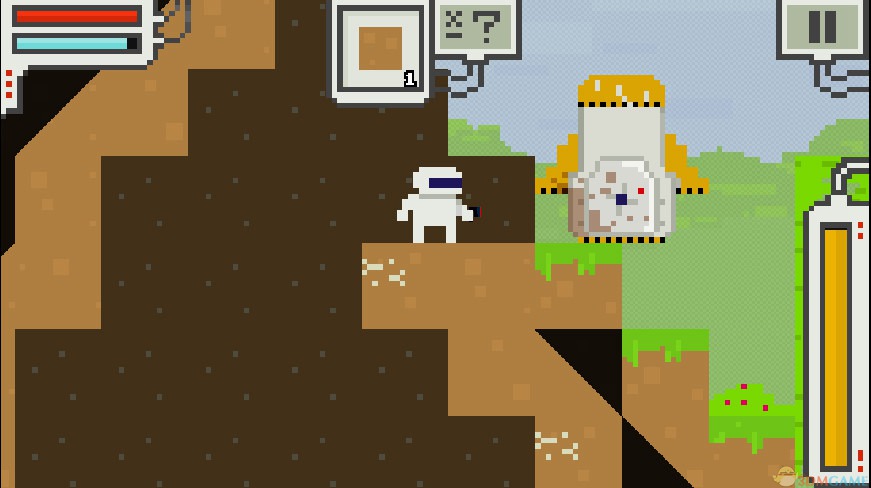
Task: Pause the game
Action: (822, 27)
